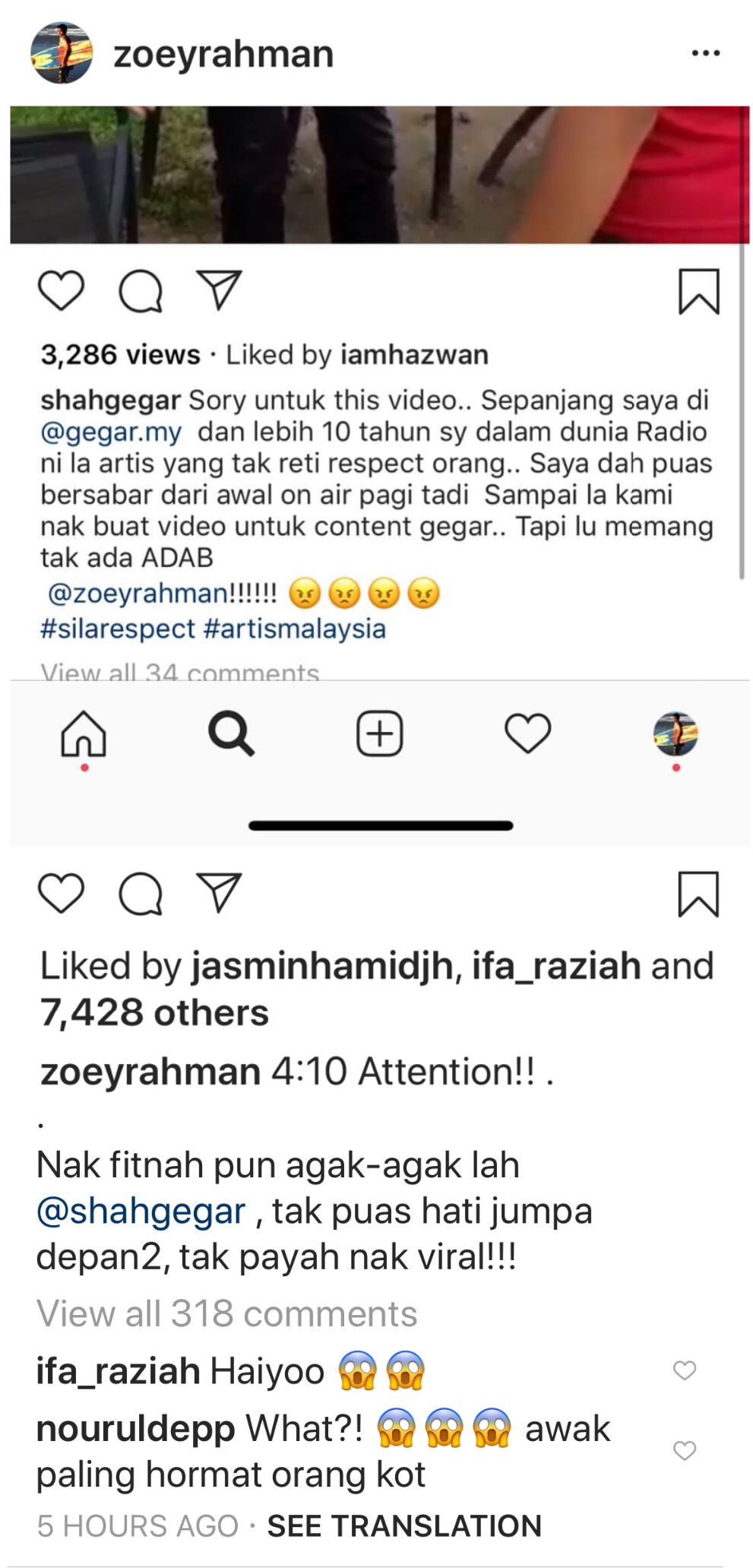
Task: Open comment icon above the 'Liked by jasminhamidjh' line
Action: (x=141, y=894)
